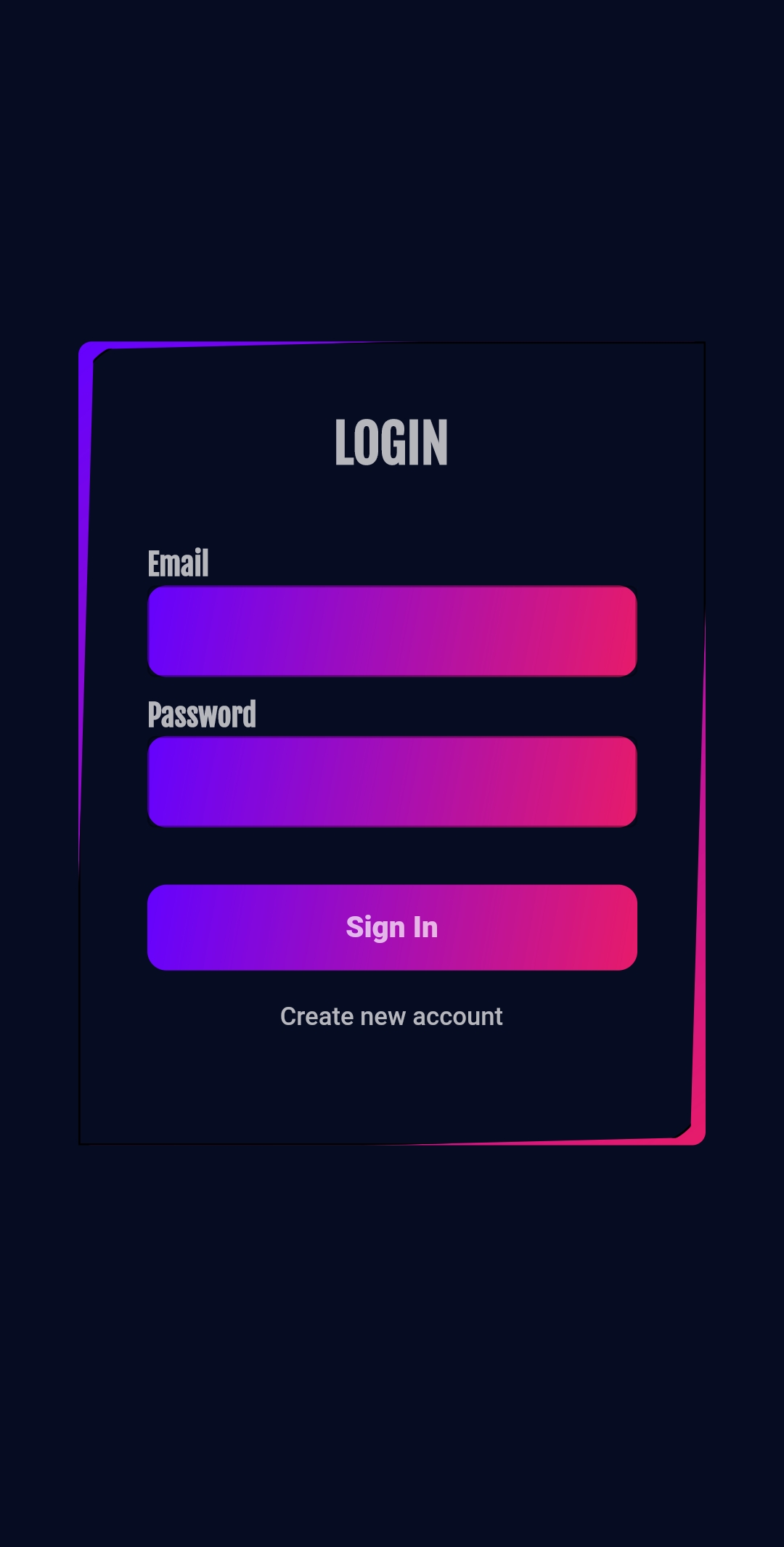Start account registration with Create new account
Viewport: 784px width, 1547px height.
pyautogui.click(x=392, y=1016)
